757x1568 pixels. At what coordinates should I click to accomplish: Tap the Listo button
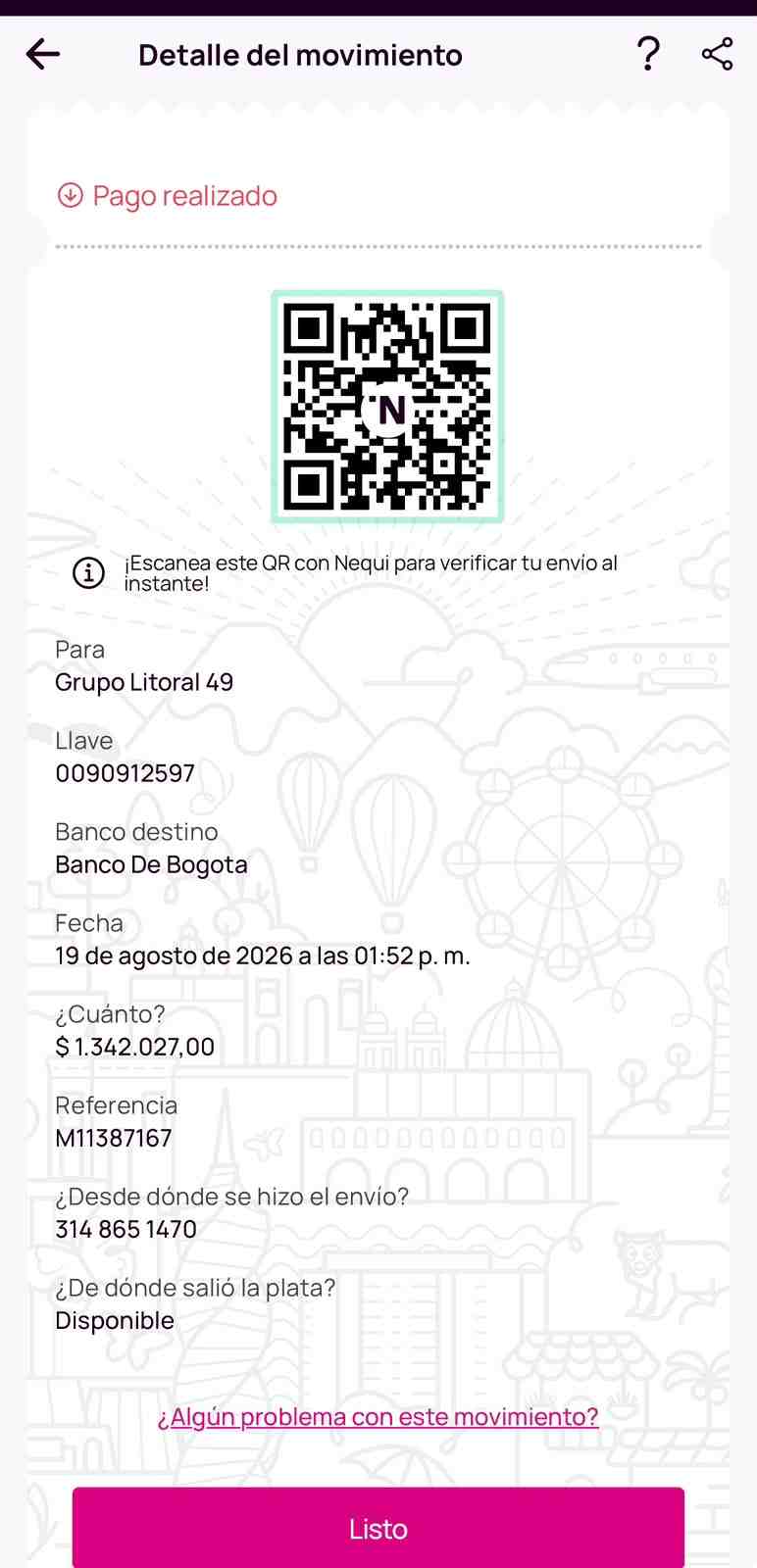click(378, 1528)
